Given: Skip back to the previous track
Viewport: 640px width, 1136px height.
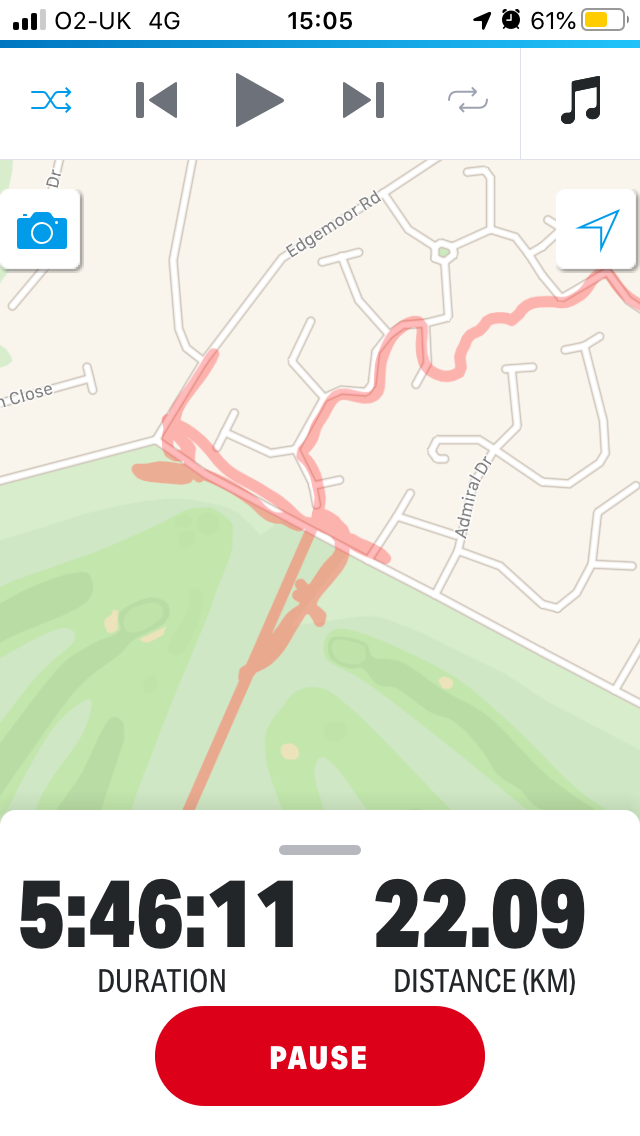Looking at the screenshot, I should pos(157,100).
